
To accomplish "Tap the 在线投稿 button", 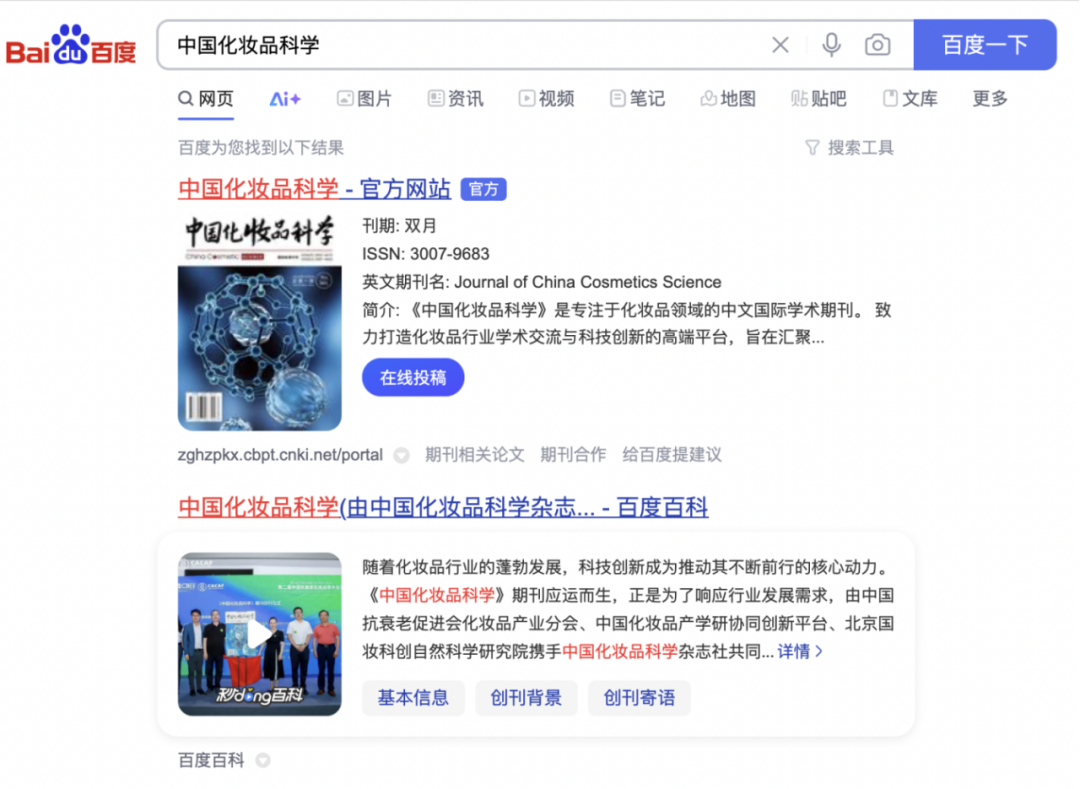I will click(x=413, y=377).
